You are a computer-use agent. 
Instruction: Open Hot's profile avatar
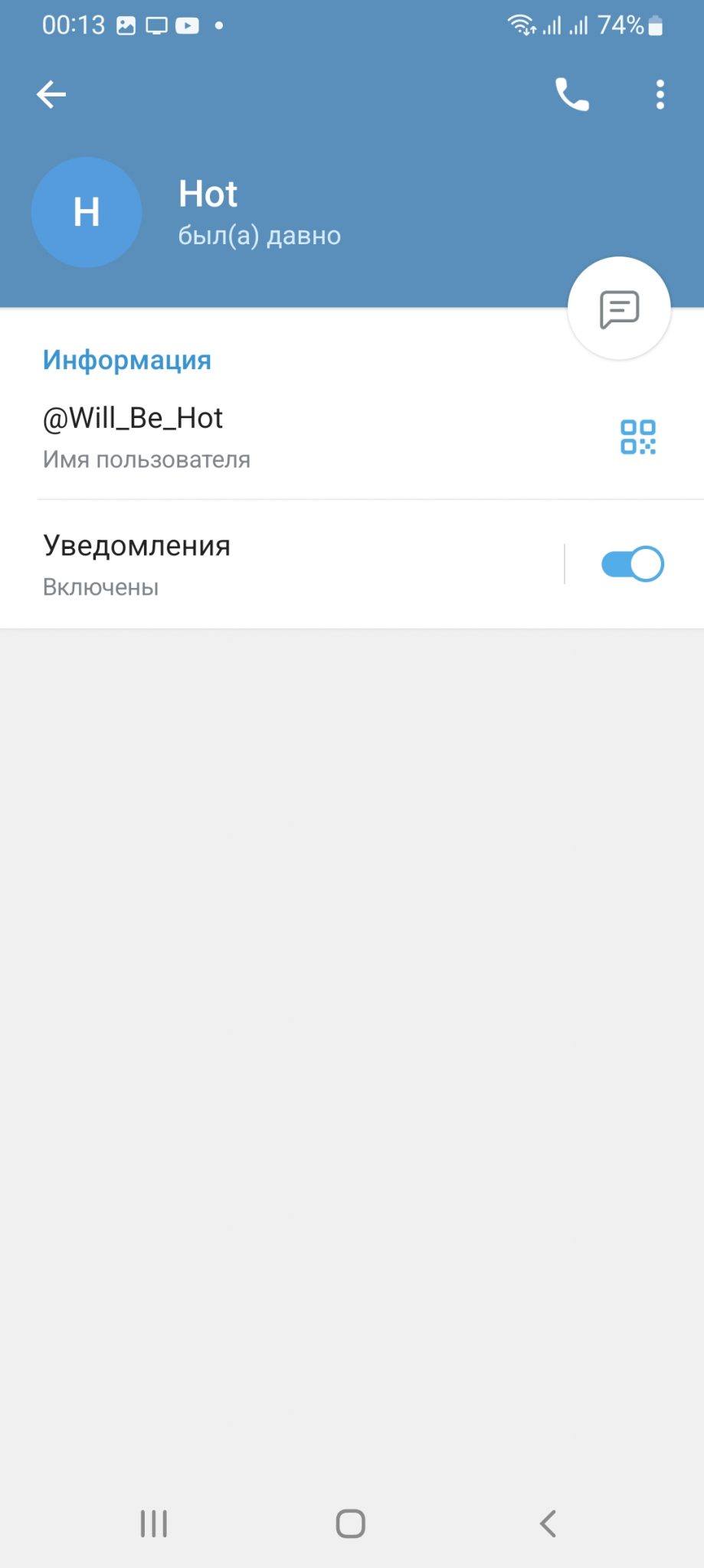(87, 212)
